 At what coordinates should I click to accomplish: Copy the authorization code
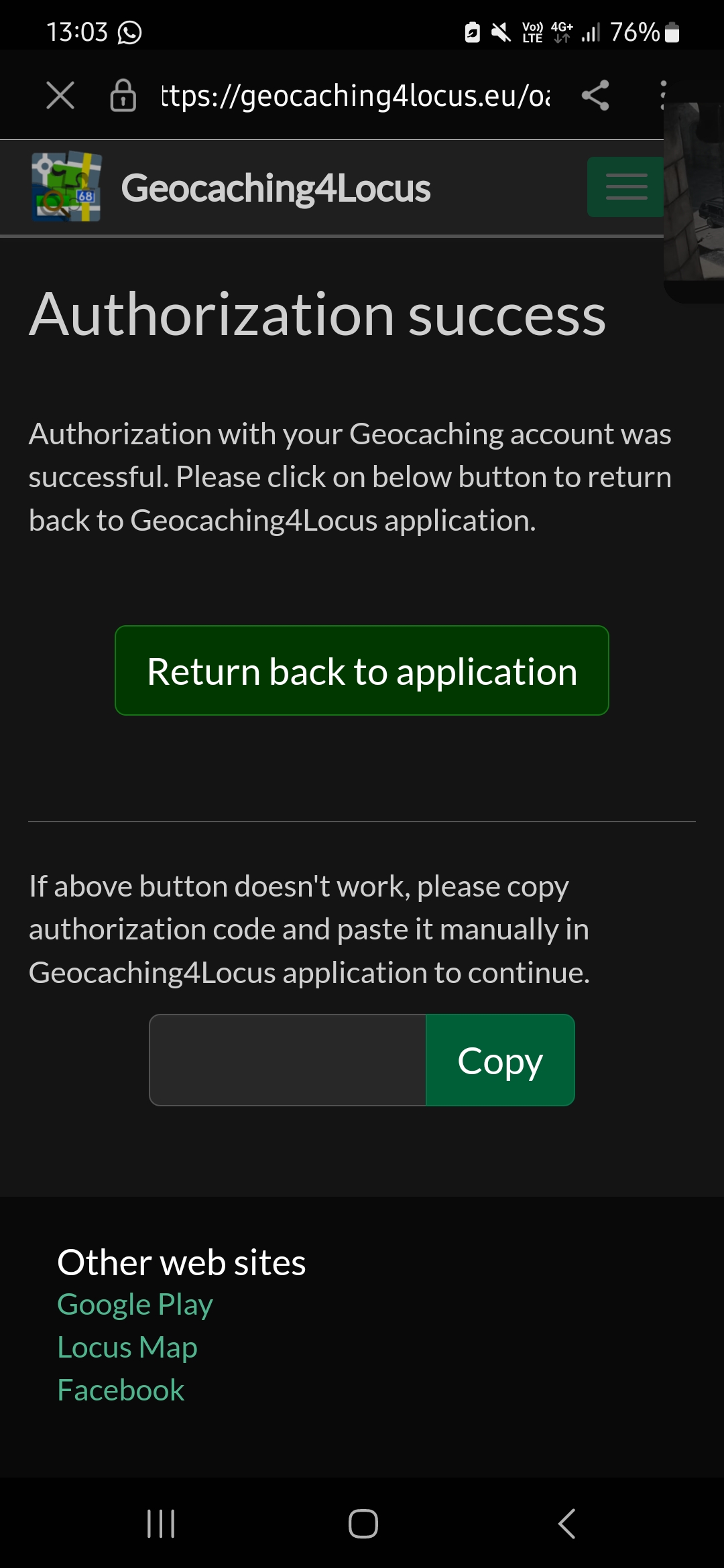[x=500, y=1060]
